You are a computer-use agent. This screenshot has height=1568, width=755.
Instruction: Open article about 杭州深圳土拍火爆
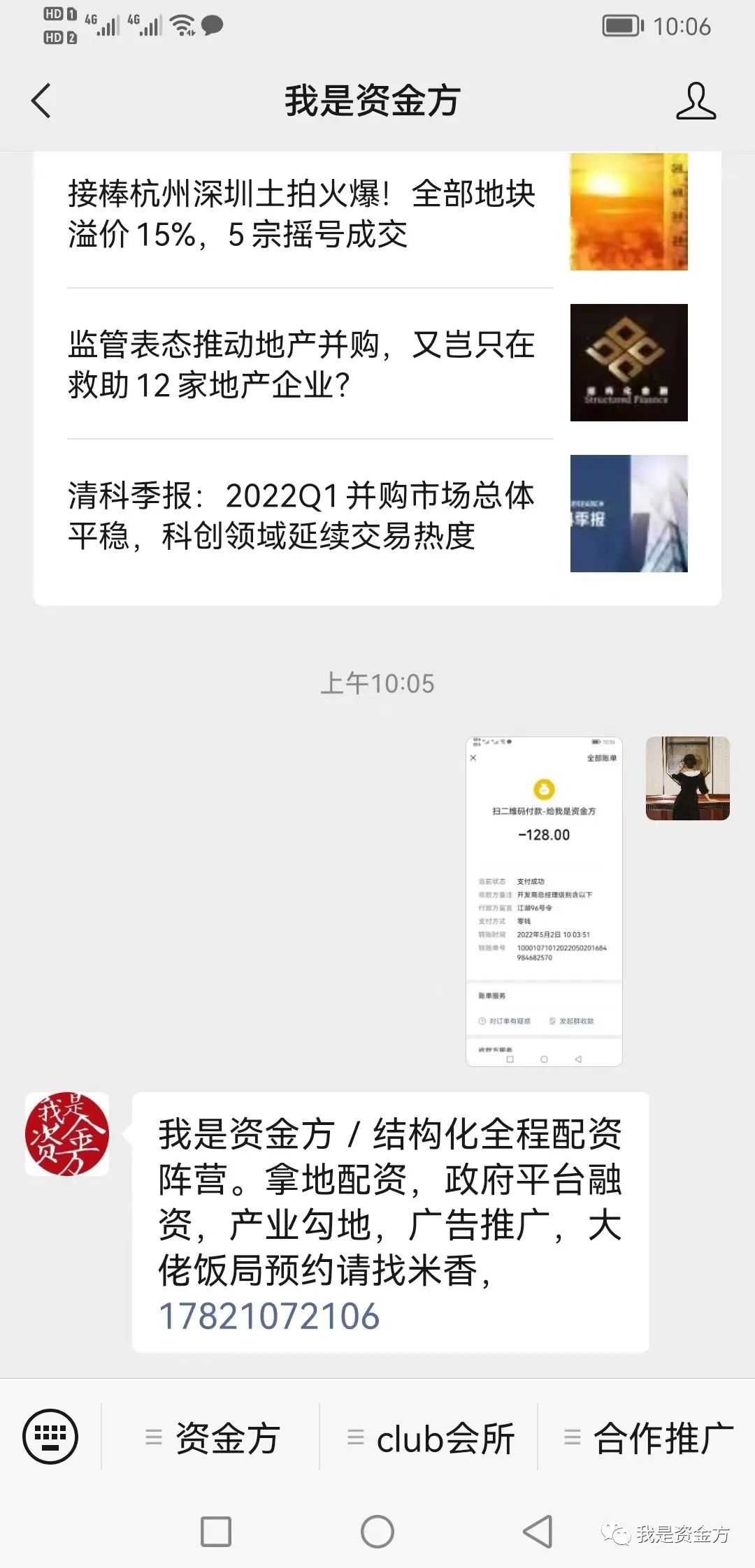pyautogui.click(x=377, y=214)
